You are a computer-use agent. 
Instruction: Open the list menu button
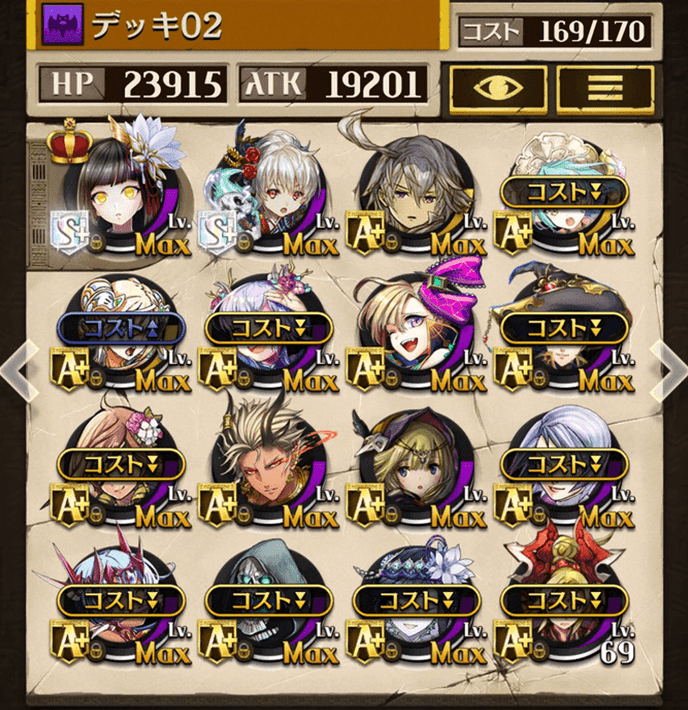click(604, 88)
